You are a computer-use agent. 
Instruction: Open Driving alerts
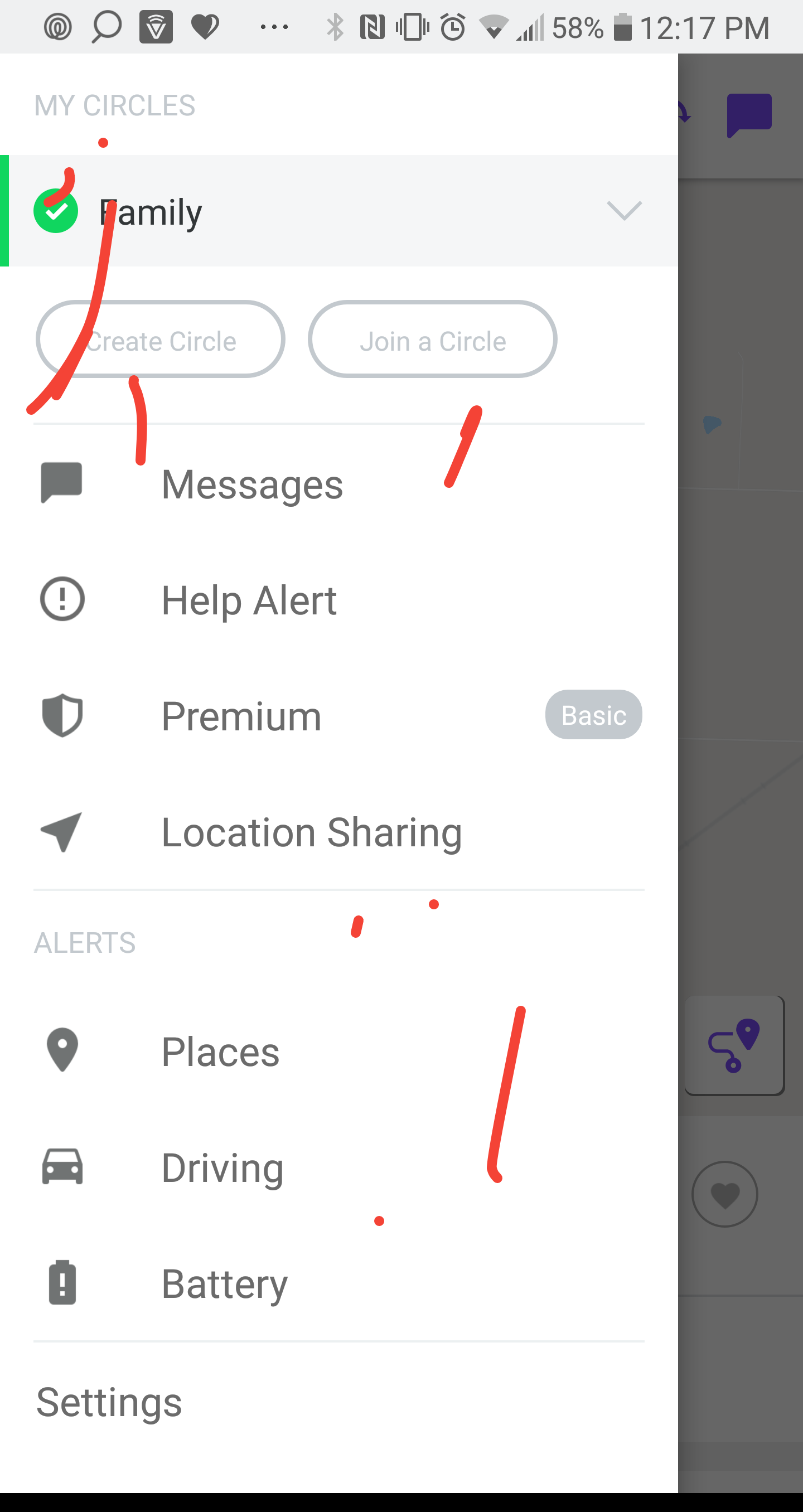coord(223,1168)
